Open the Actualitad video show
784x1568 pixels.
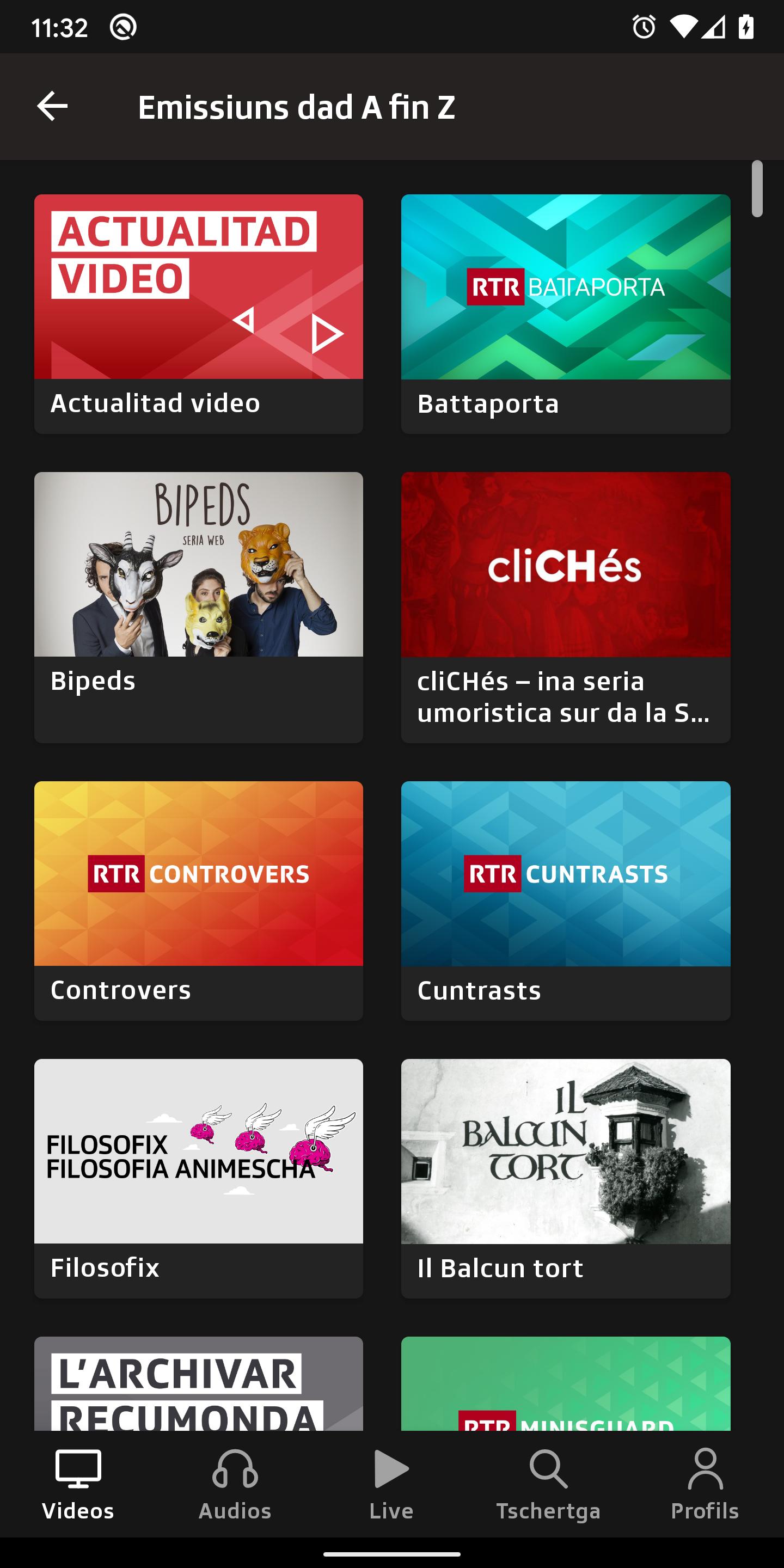tap(198, 313)
